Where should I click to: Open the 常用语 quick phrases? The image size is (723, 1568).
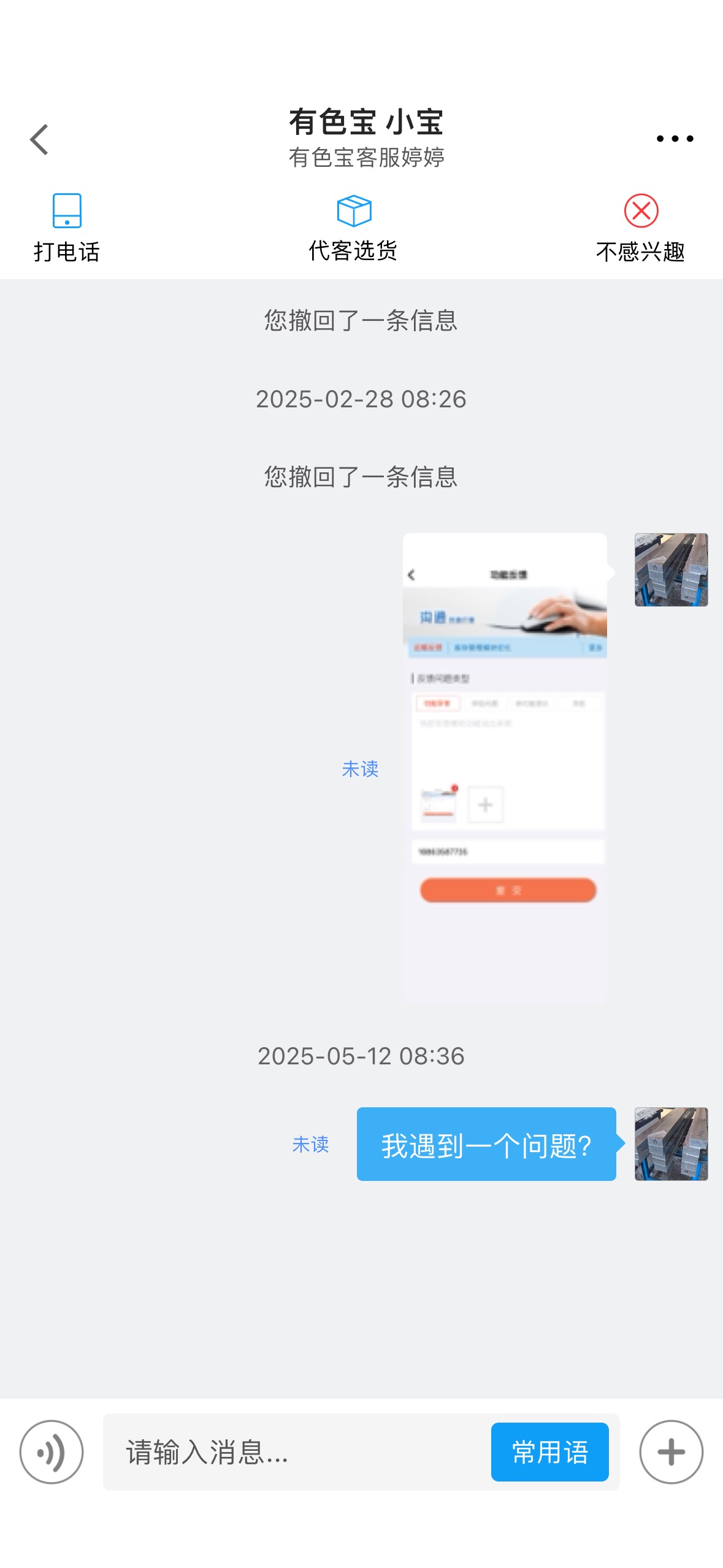[550, 1451]
